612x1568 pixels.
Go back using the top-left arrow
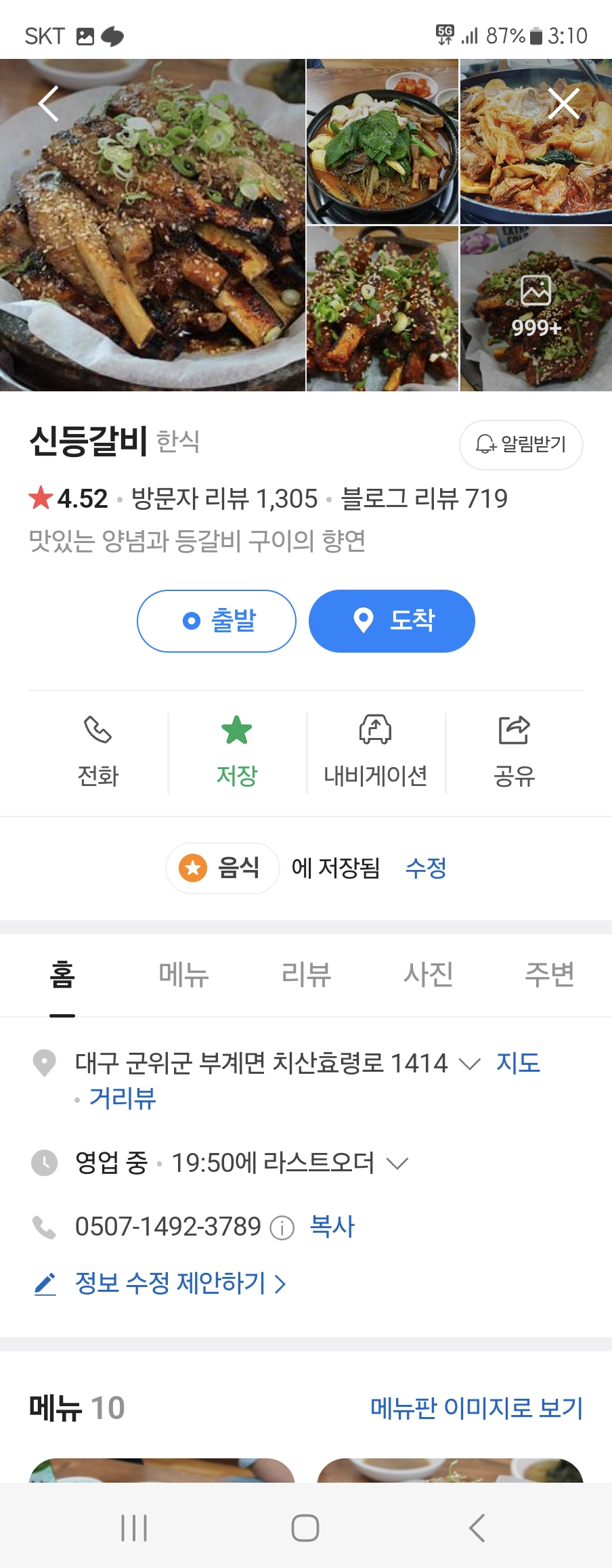(48, 104)
